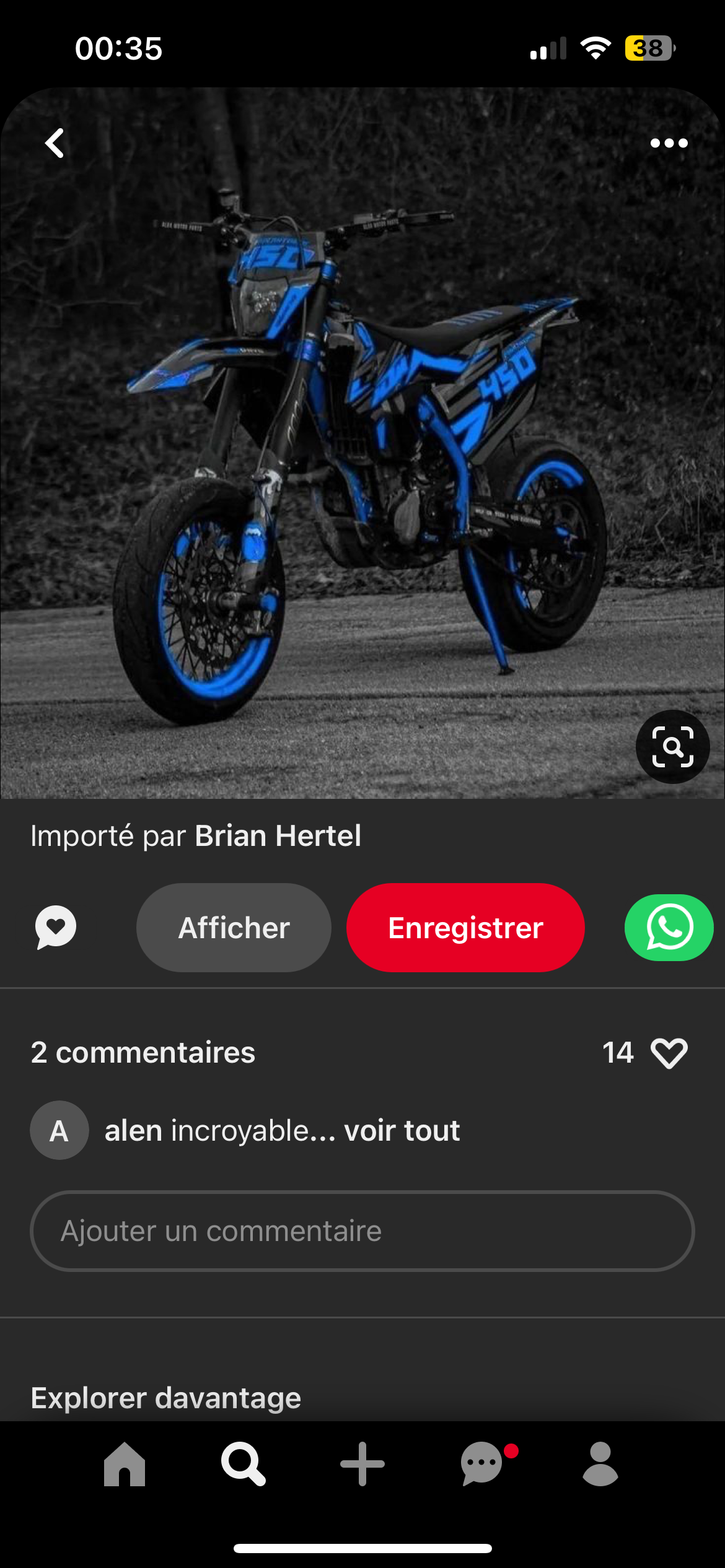Tap the heart speech-bubble reaction icon
Viewport: 725px width, 1568px height.
pos(56,927)
